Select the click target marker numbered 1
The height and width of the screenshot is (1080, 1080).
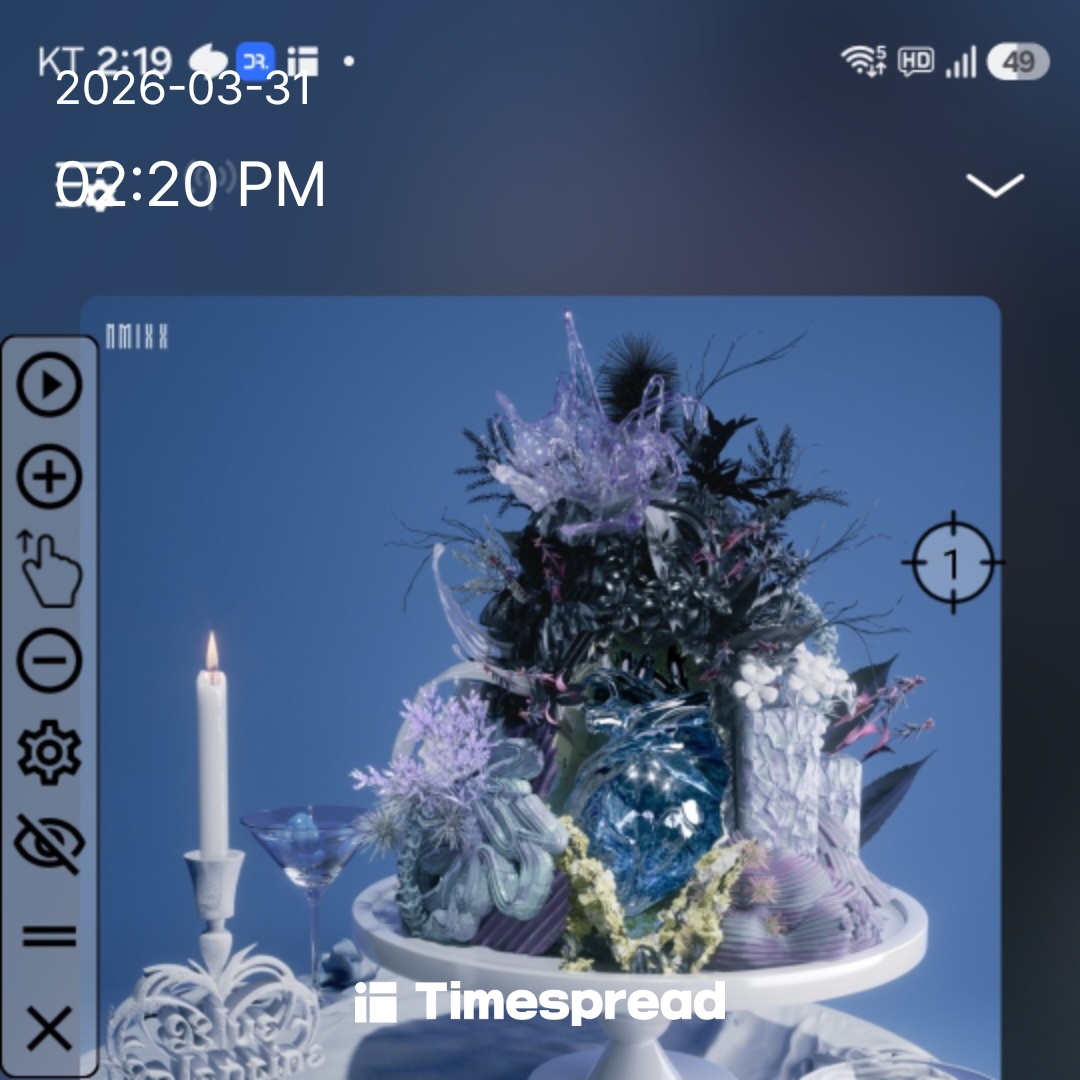[x=952, y=563]
